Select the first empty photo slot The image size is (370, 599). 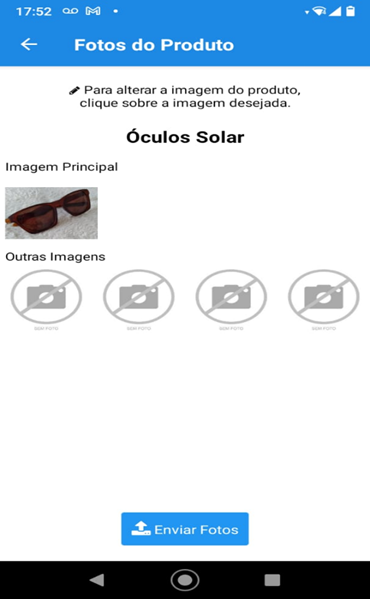tap(46, 300)
